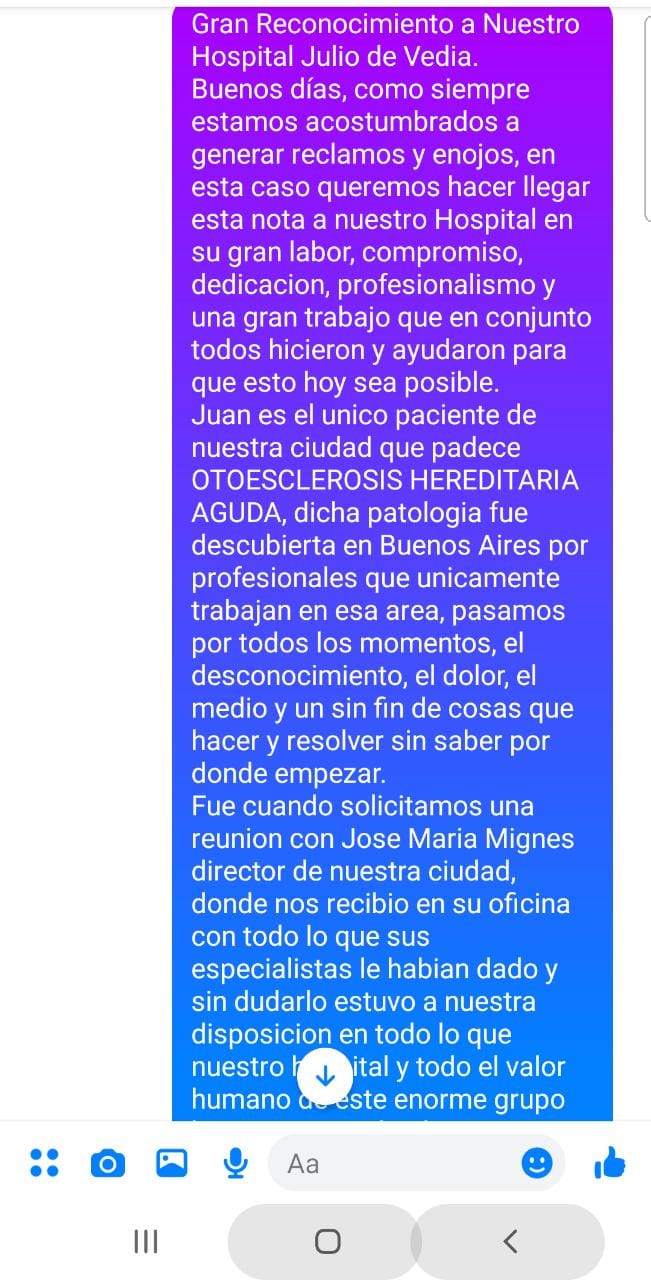The width and height of the screenshot is (651, 1280).
Task: Open the photo gallery picker
Action: (172, 1162)
